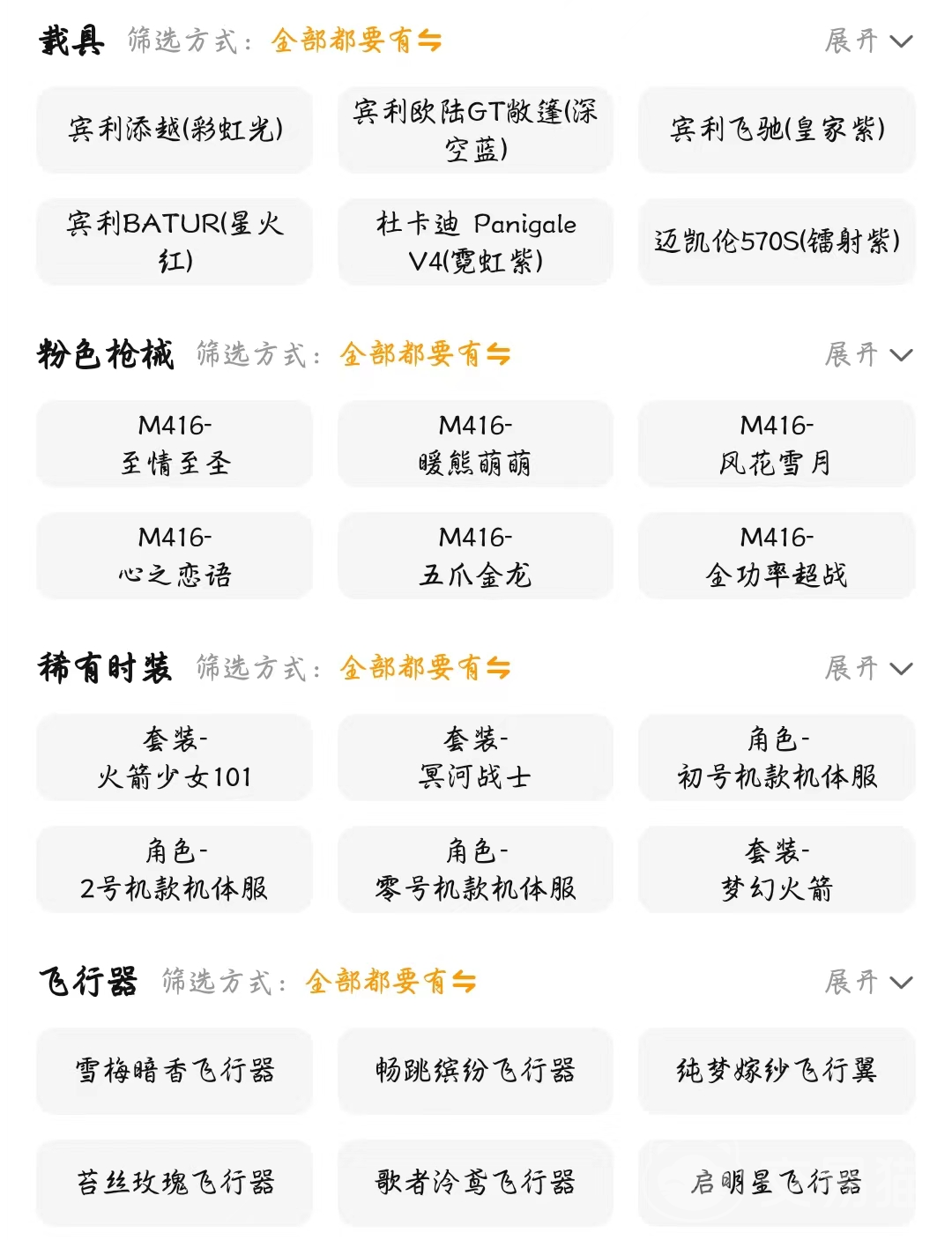Pick 纯梦嫁纱飞行翼 filter

(777, 1071)
